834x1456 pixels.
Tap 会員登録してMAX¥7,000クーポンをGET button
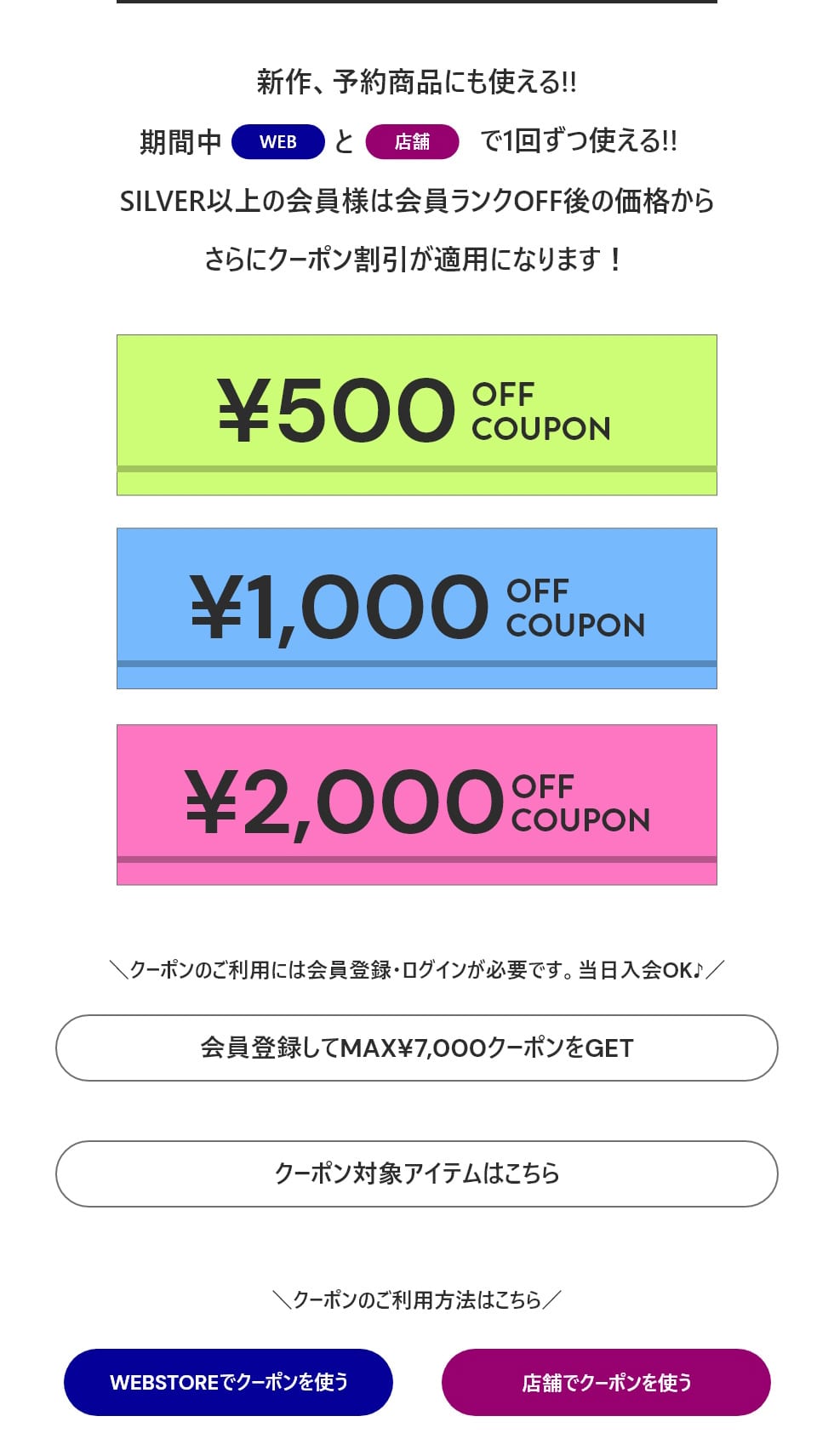tap(417, 1048)
